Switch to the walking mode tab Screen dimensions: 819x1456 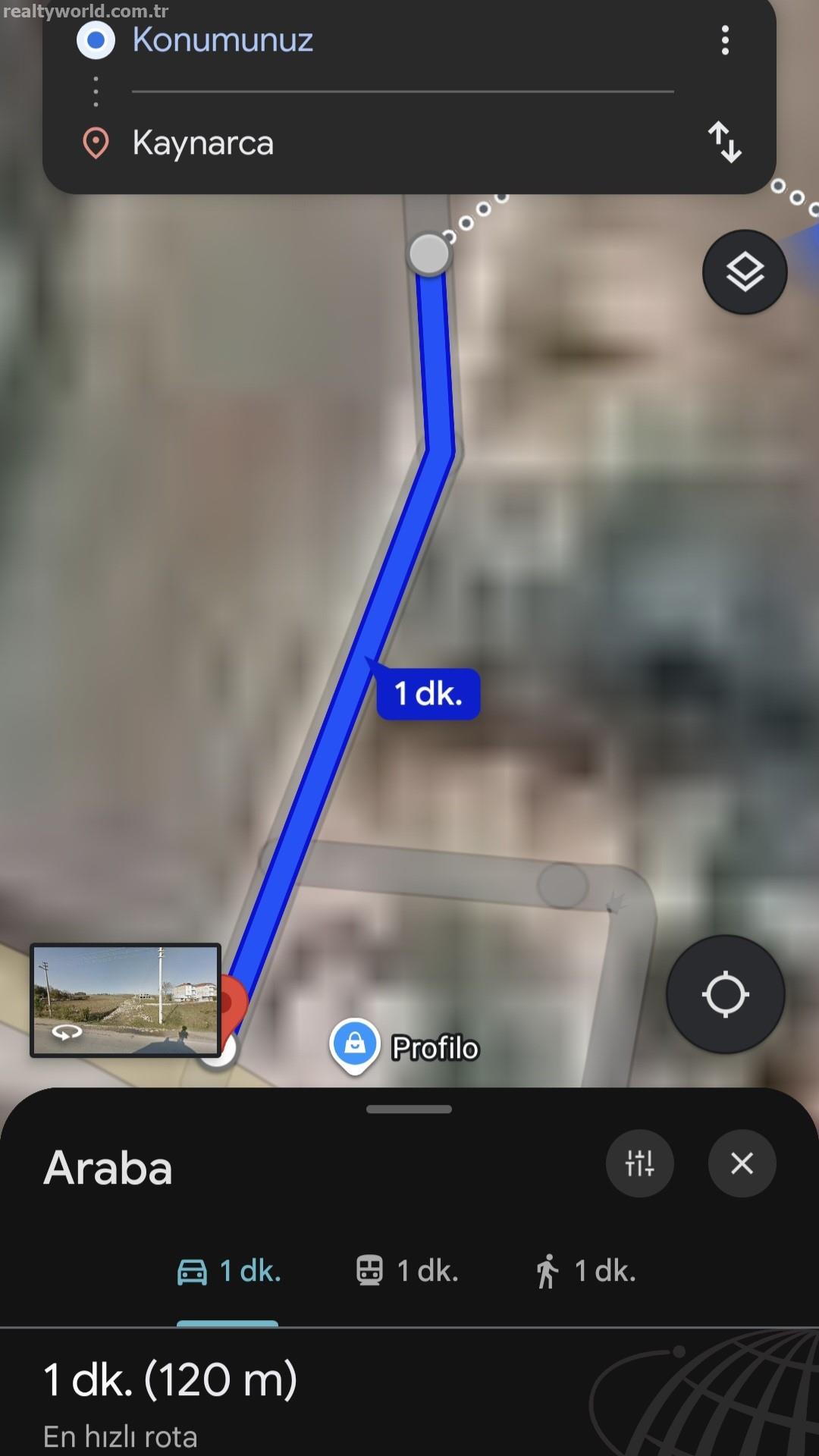click(585, 1271)
